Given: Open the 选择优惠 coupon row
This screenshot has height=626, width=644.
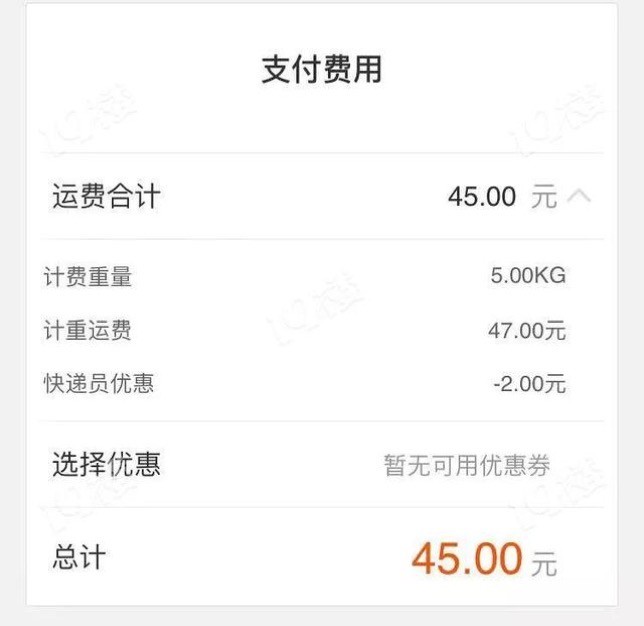Looking at the screenshot, I should click(322, 464).
